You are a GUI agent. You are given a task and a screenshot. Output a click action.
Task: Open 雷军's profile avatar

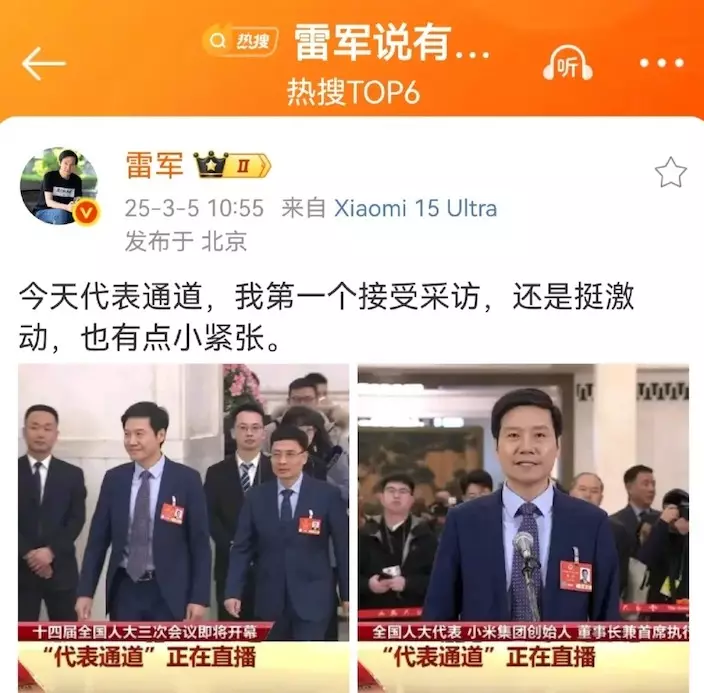59,186
